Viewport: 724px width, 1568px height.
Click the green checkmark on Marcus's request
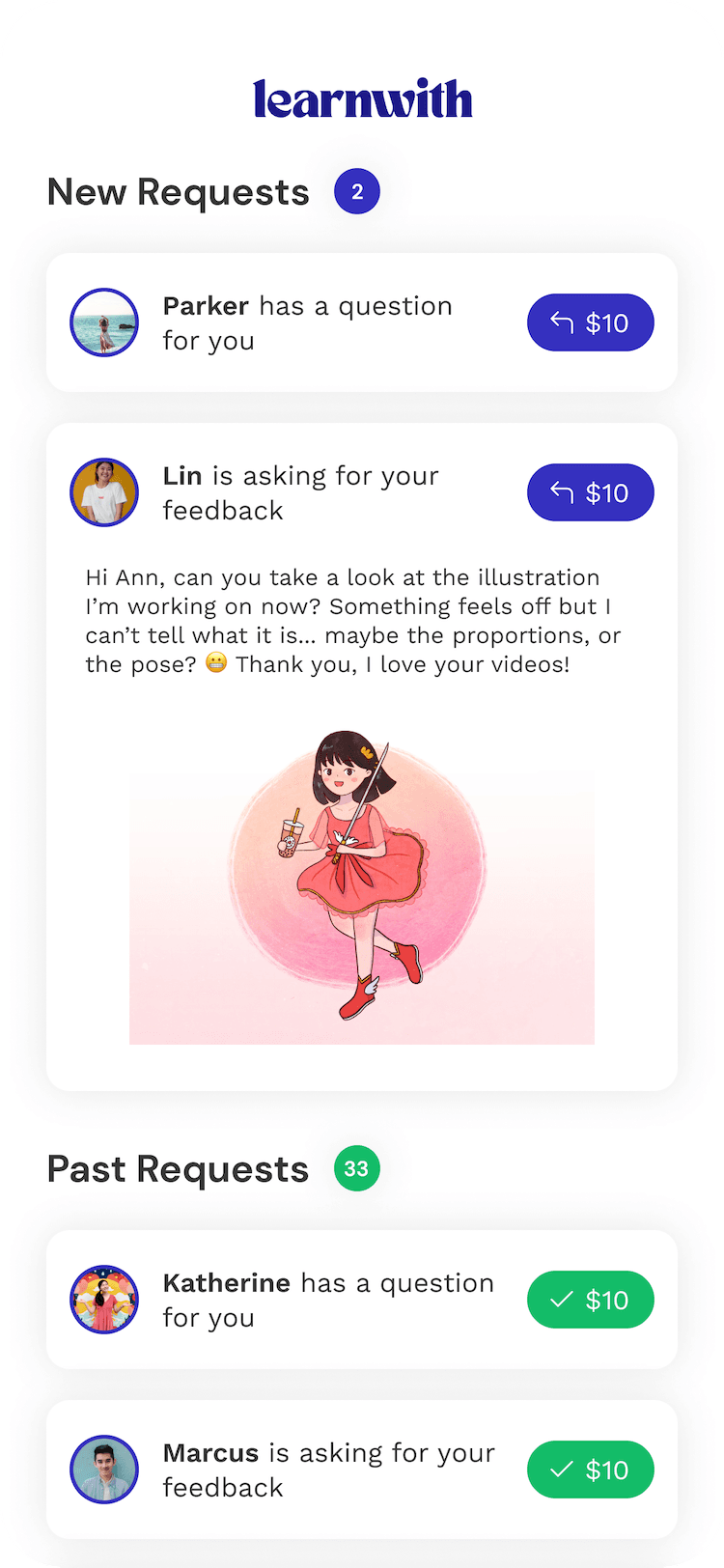tap(561, 1470)
